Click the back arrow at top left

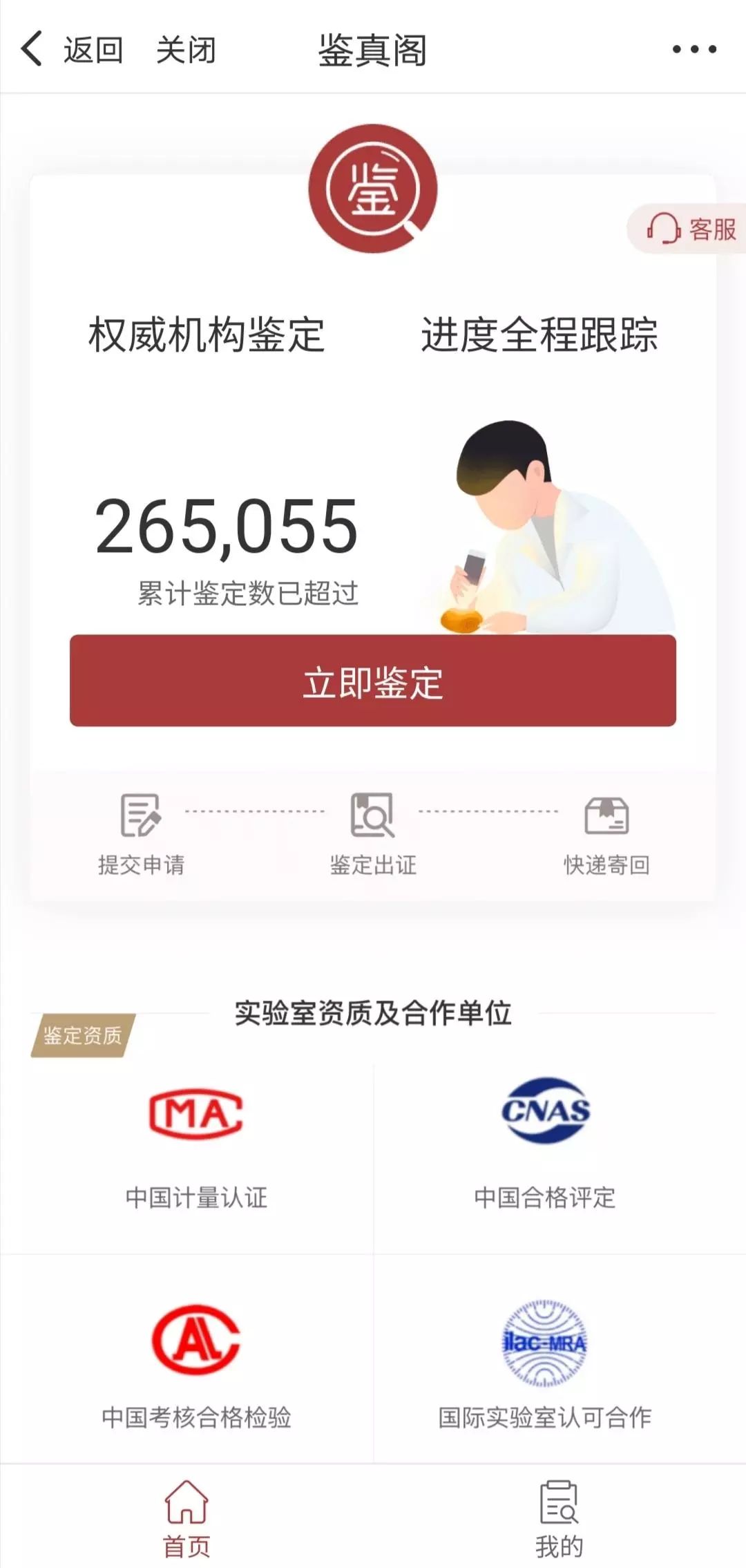[29, 49]
